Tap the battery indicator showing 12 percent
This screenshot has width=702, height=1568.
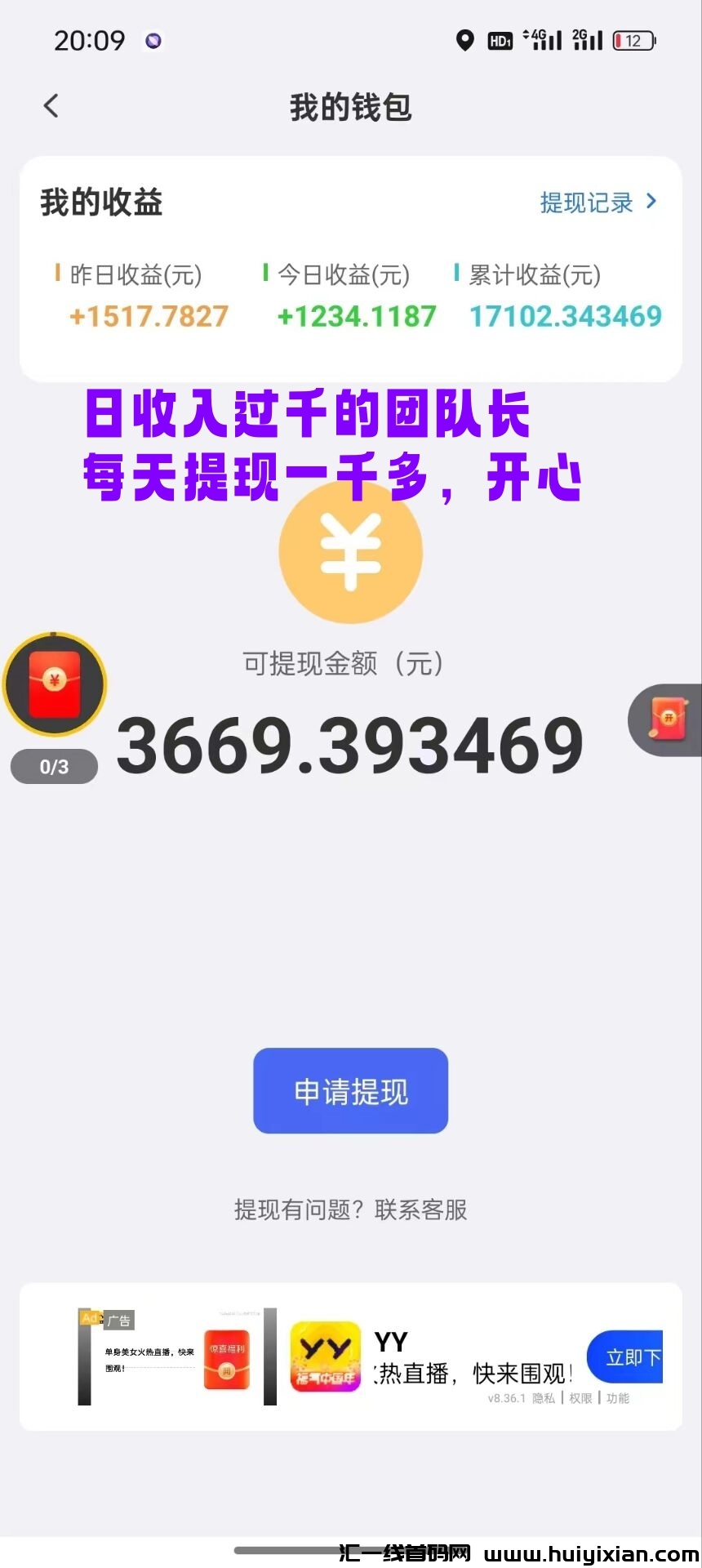629,40
